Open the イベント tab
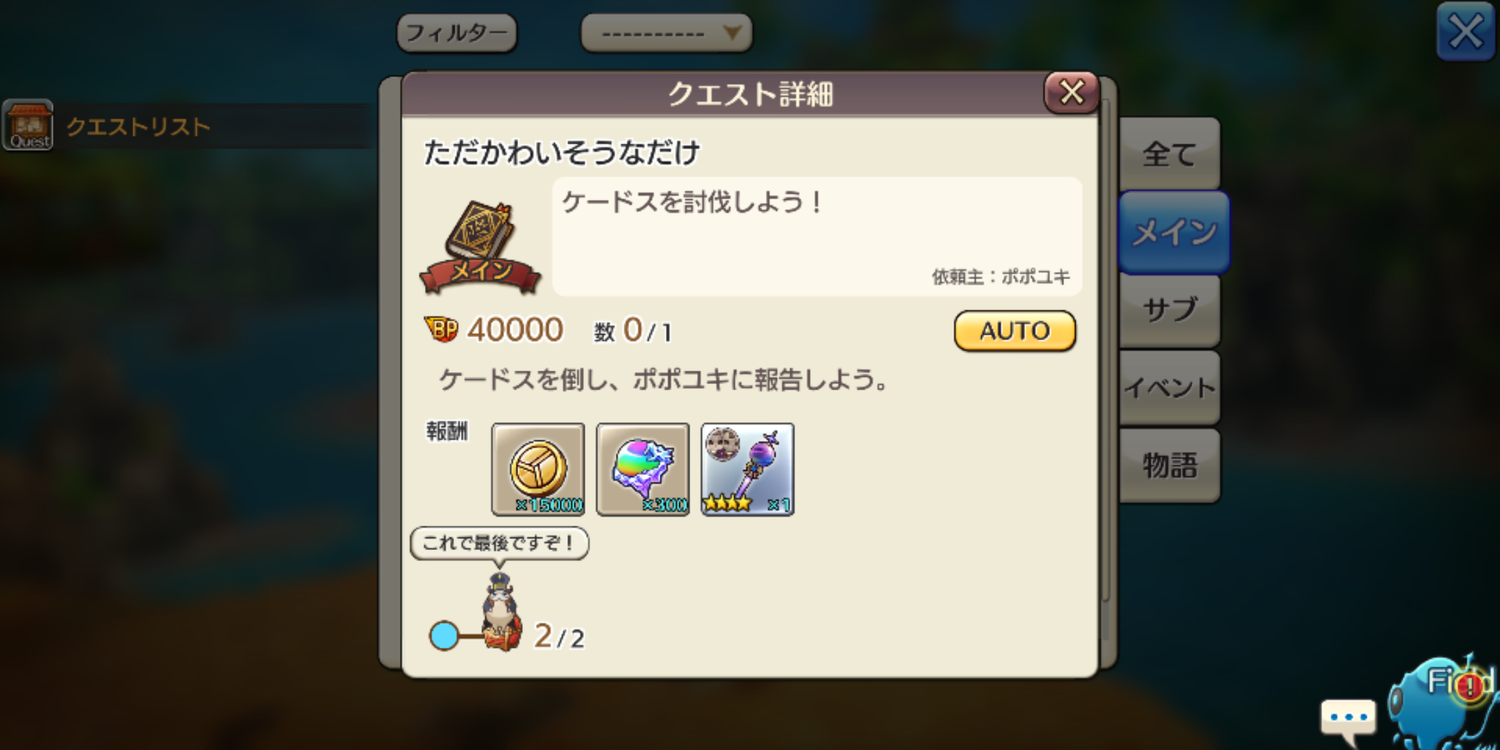1500x750 pixels. coord(1169,388)
